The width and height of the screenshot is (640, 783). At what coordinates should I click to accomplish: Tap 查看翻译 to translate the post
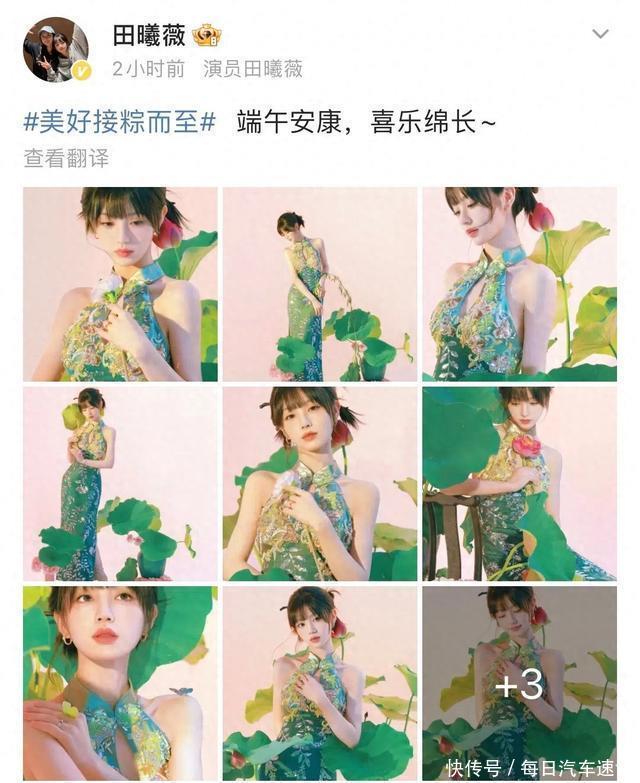(x=66, y=158)
